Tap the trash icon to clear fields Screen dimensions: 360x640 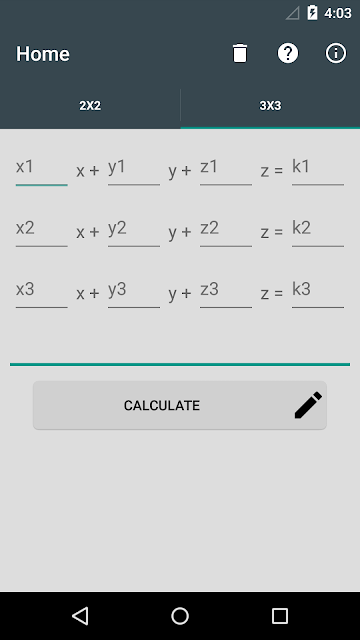pos(240,53)
